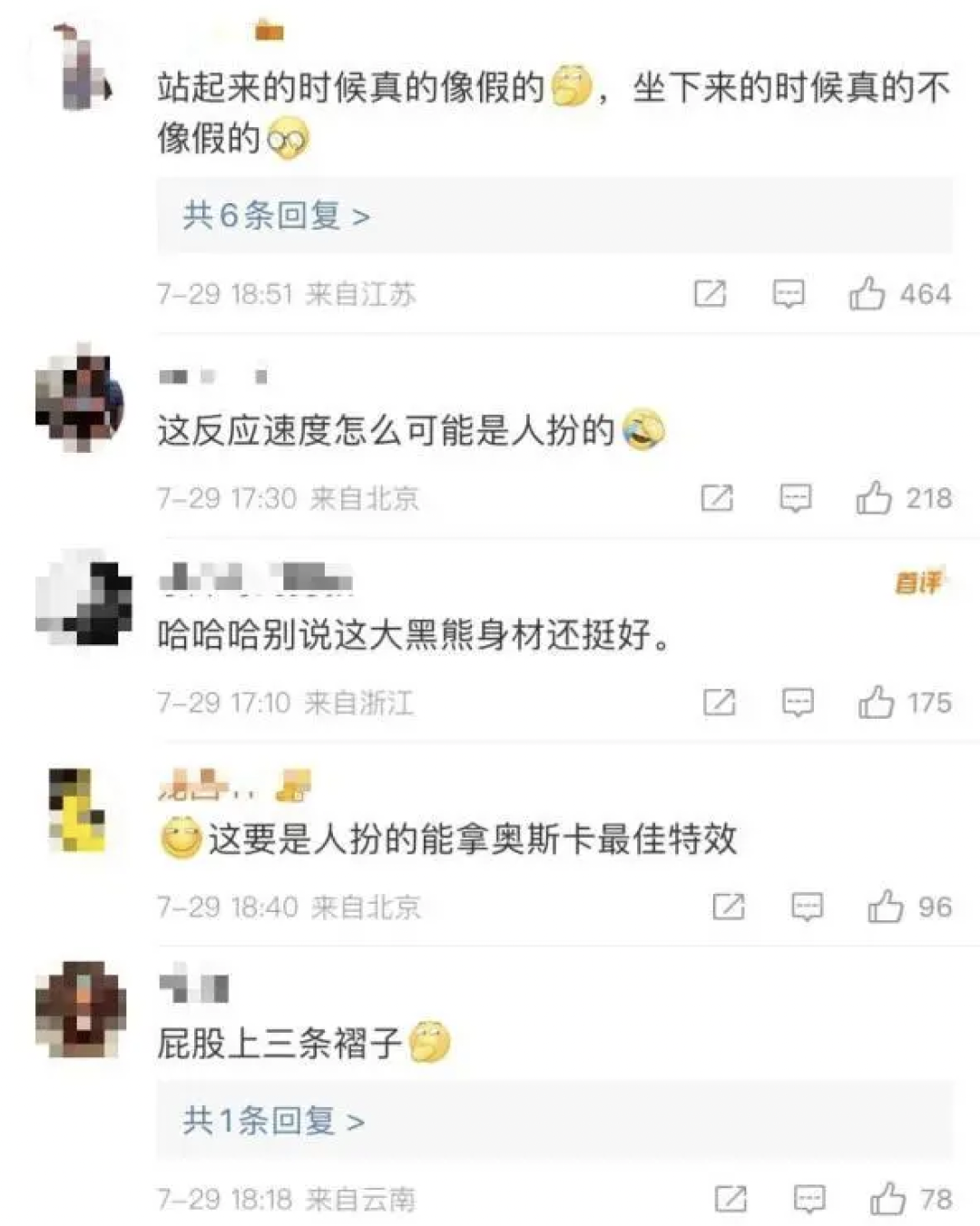Like the comment from 江苏 with 464 likes

(867, 294)
